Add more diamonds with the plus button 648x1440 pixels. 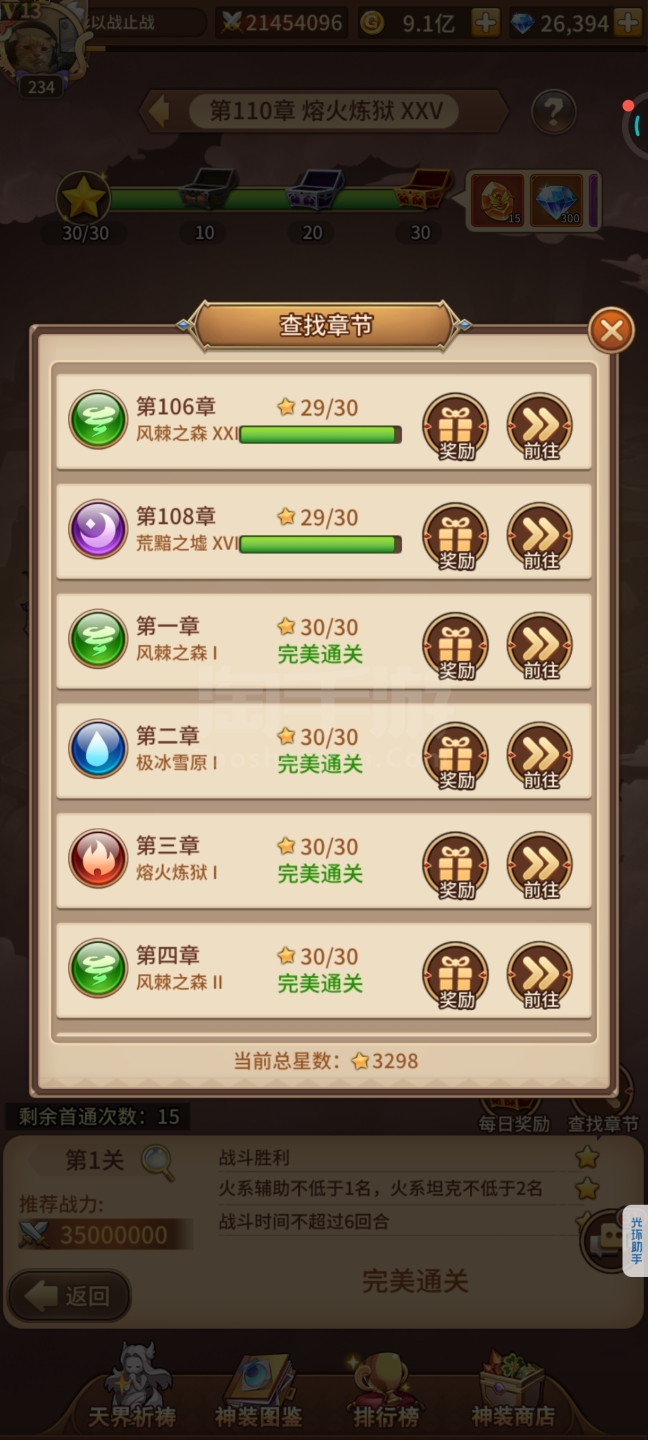pos(628,22)
